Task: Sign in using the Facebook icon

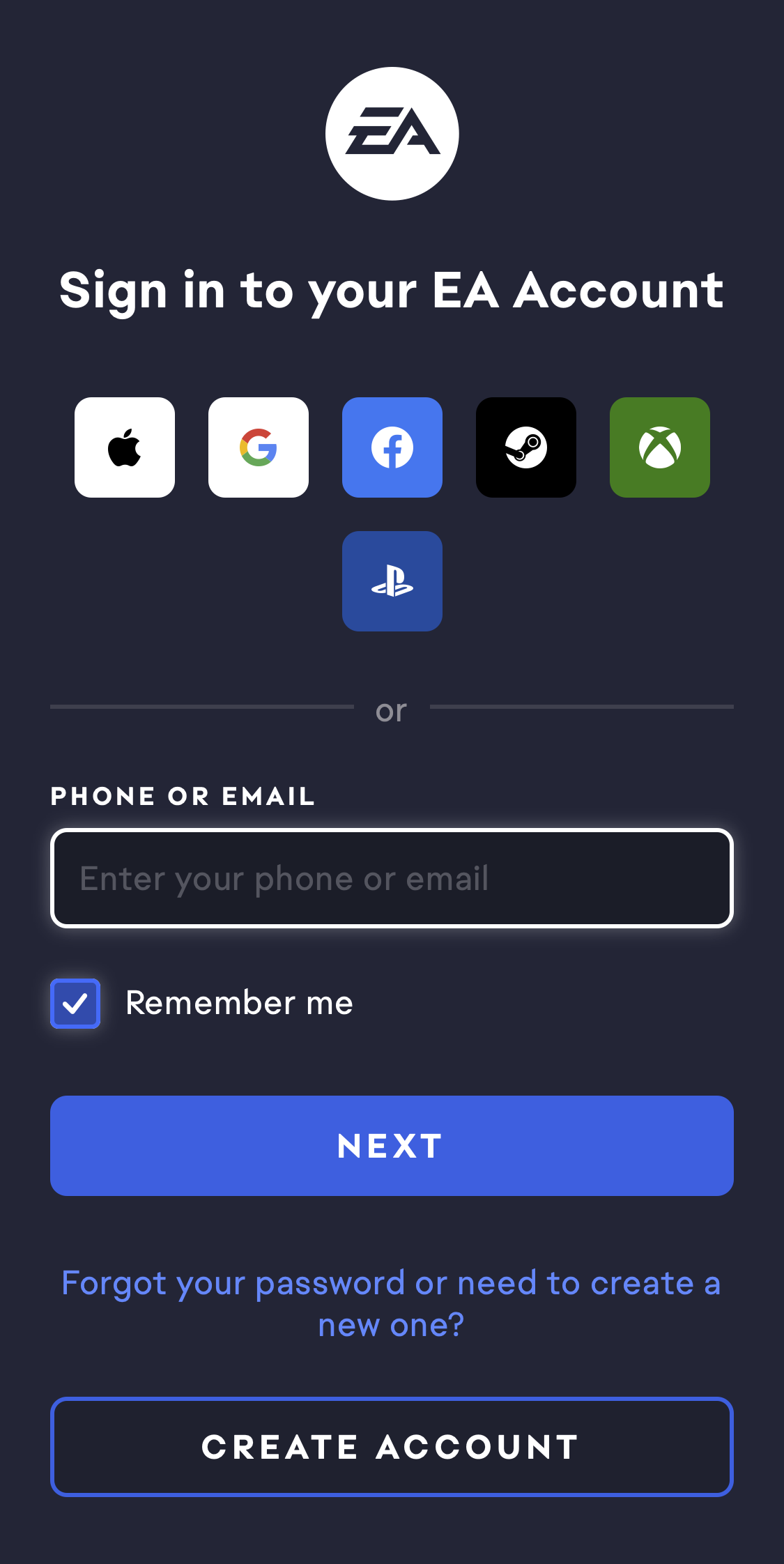Action: click(x=392, y=447)
